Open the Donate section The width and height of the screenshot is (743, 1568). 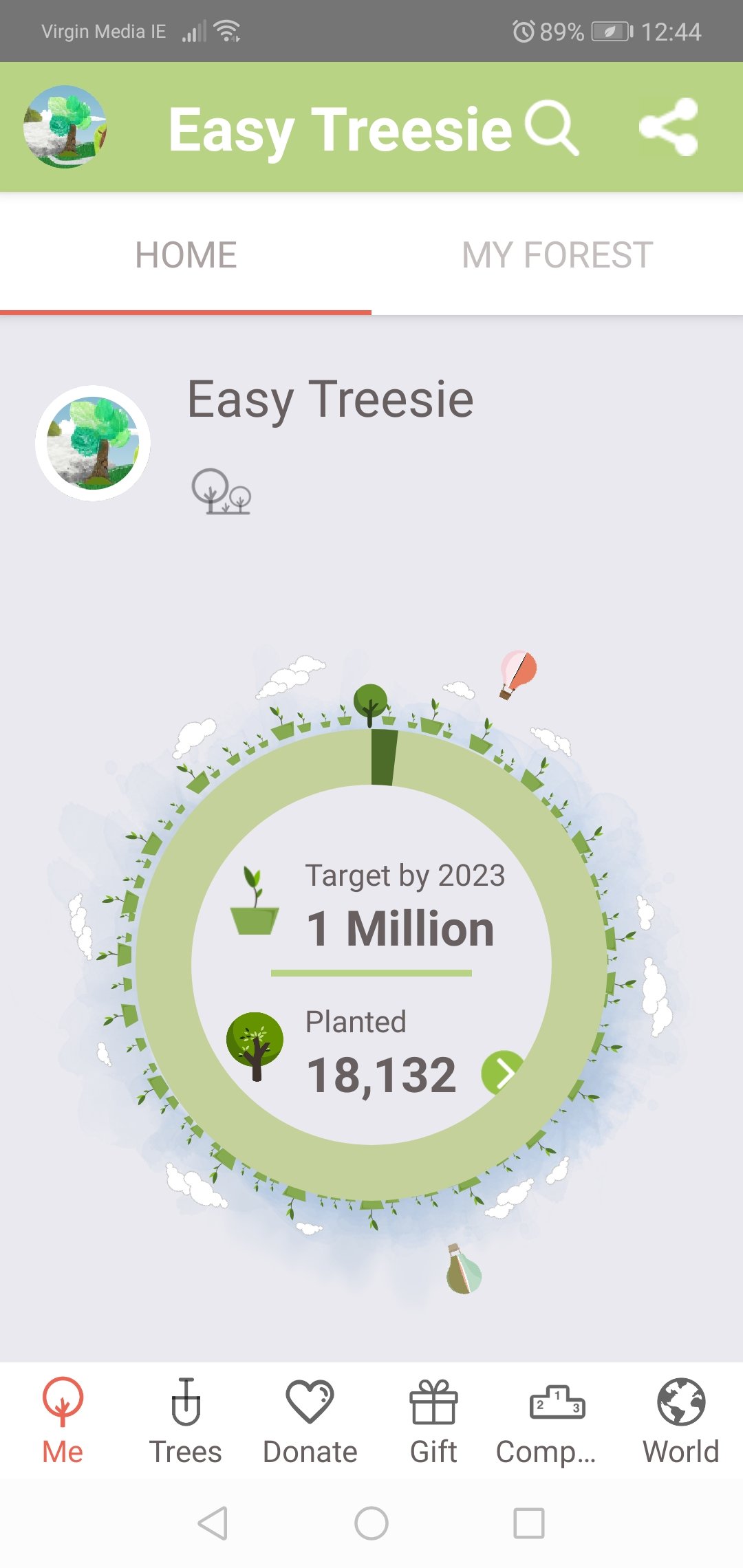310,1421
